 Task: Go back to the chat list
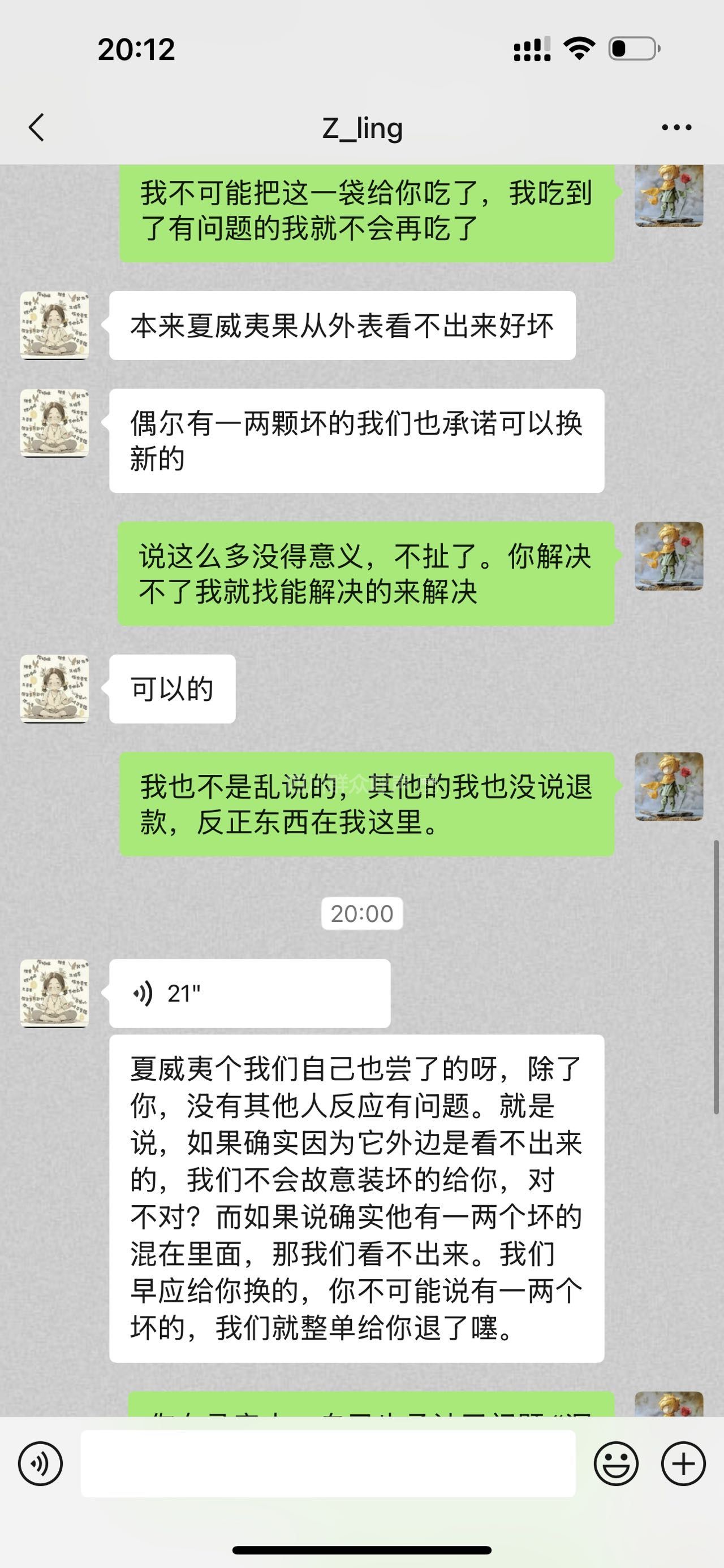[x=37, y=127]
